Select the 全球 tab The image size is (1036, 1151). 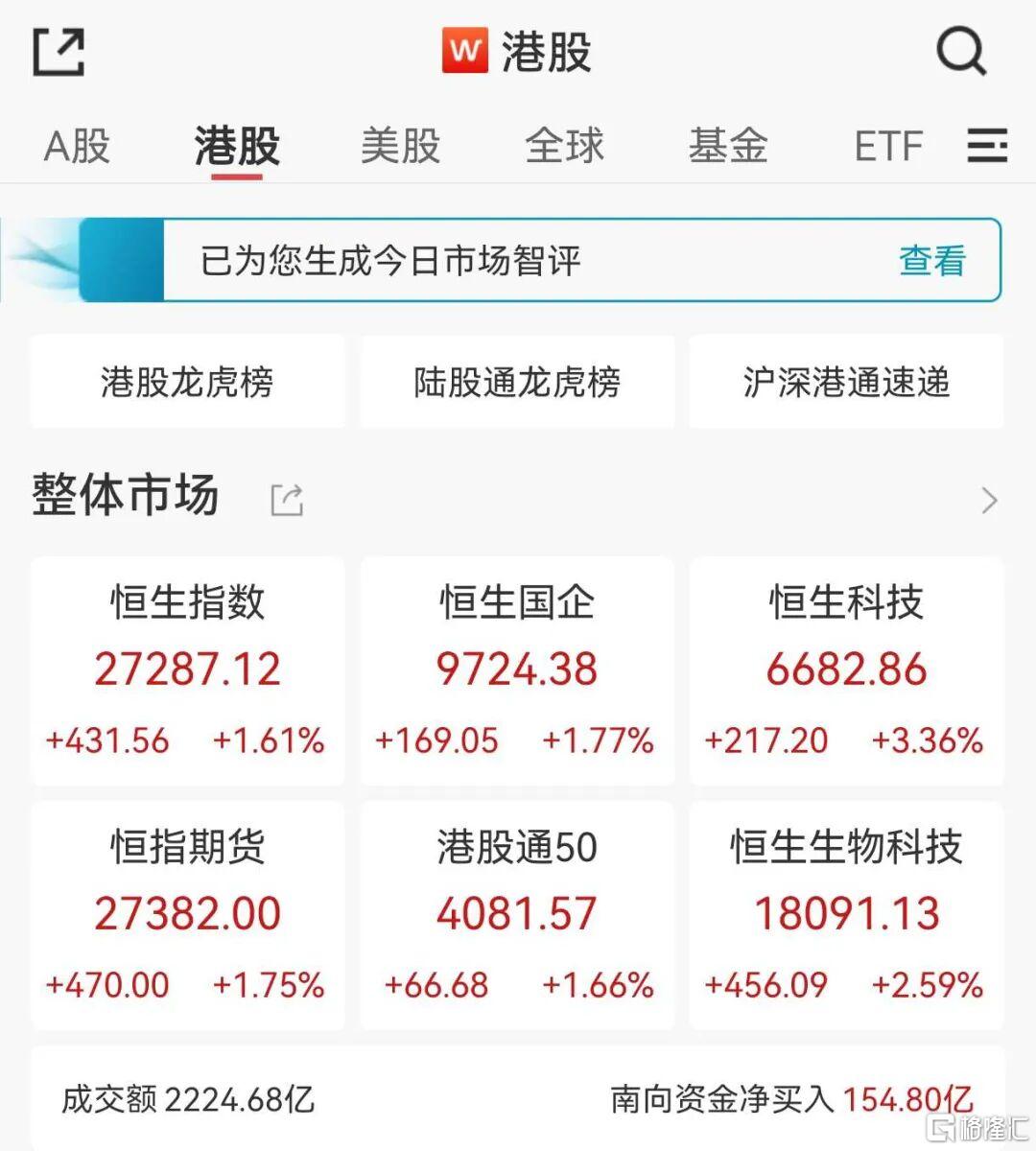(x=564, y=146)
